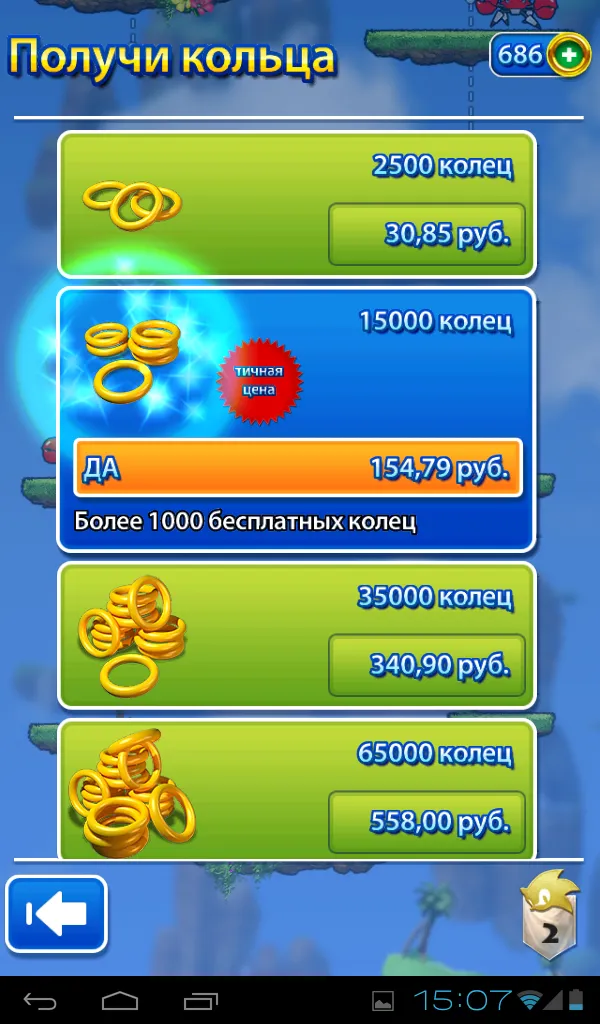The width and height of the screenshot is (600, 1024).
Task: Go back with the blue arrow button
Action: tap(56, 913)
